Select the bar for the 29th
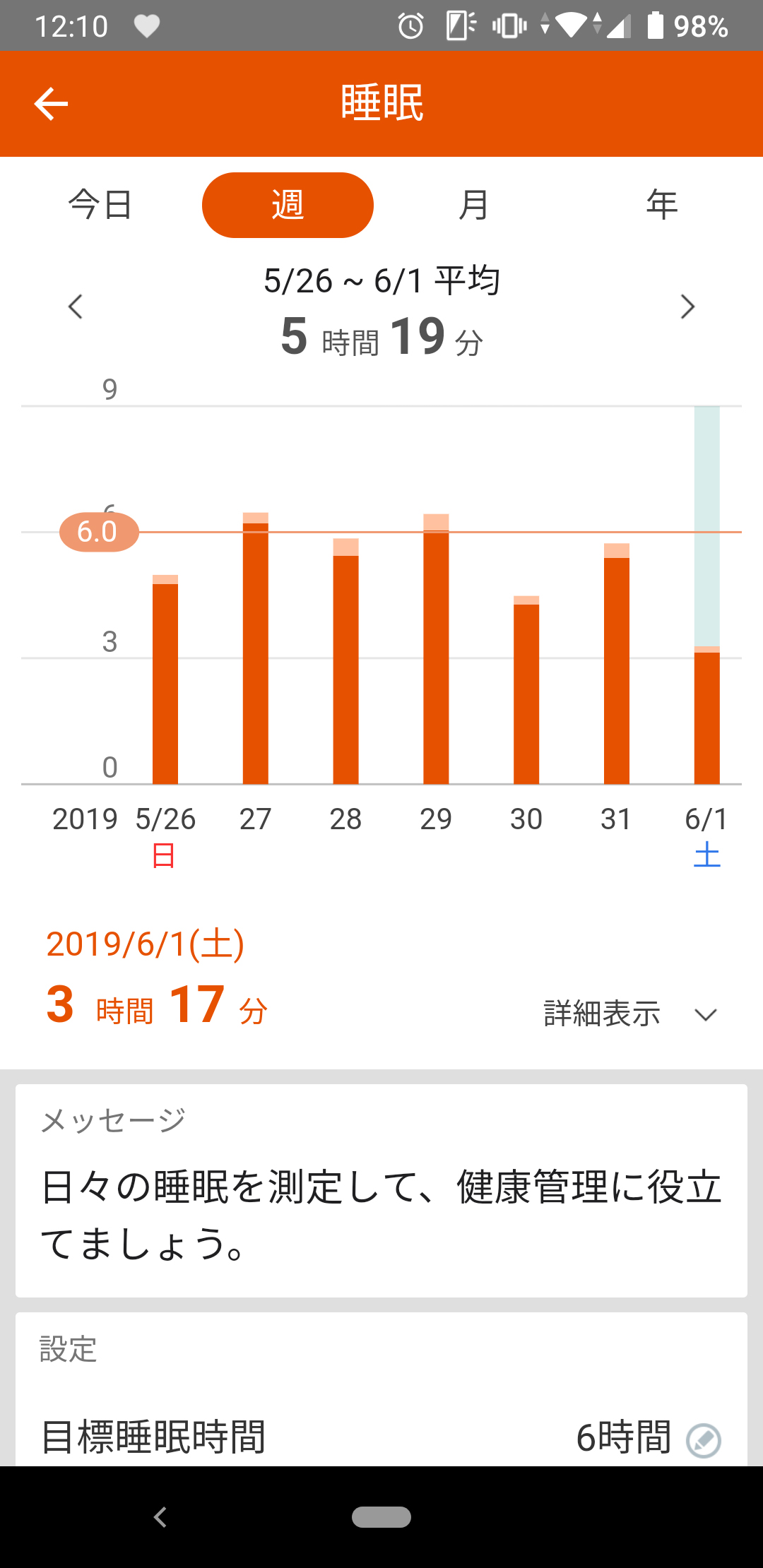Screen dimensions: 763x1568 [x=436, y=650]
